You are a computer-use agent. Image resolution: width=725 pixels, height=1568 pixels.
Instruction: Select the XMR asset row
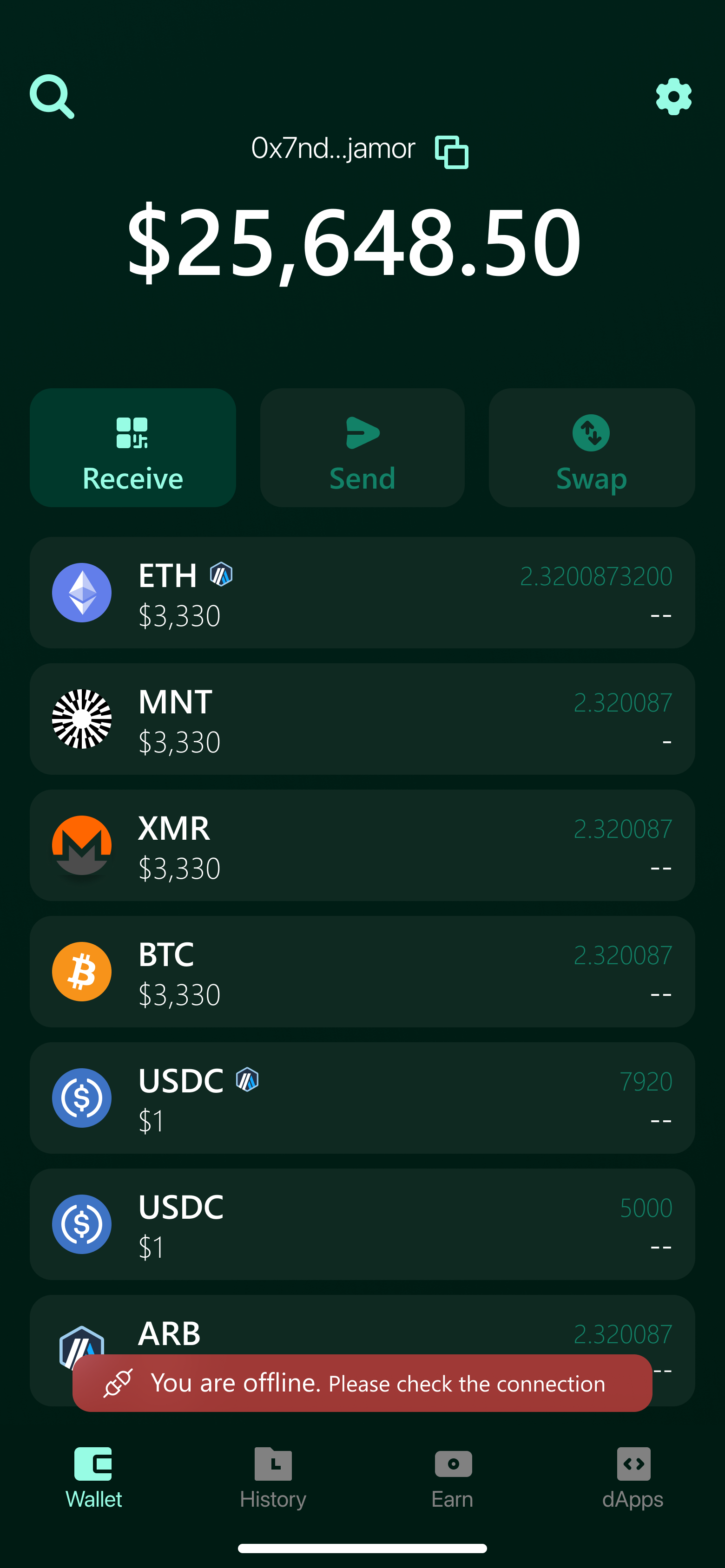362,845
